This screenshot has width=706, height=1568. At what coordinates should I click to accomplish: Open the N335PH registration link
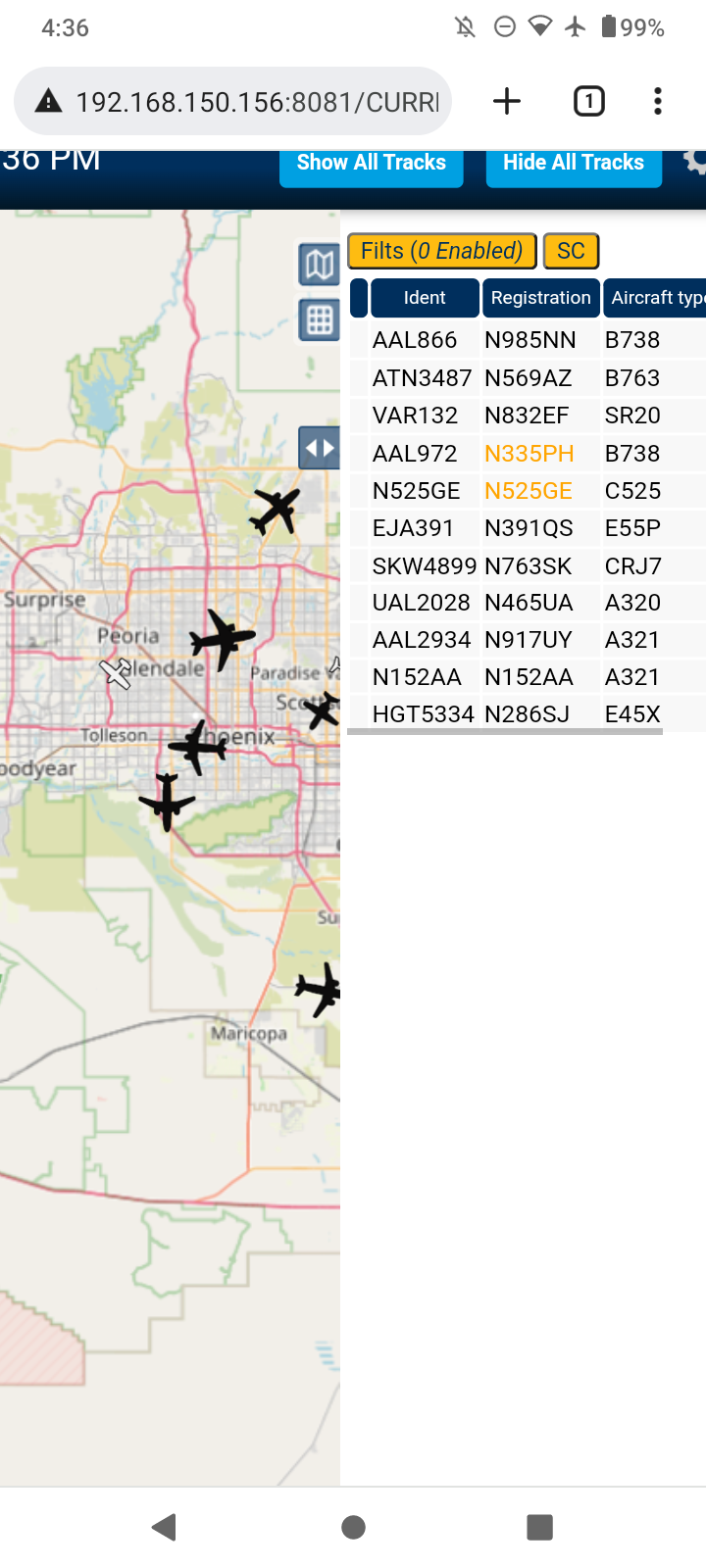529,454
